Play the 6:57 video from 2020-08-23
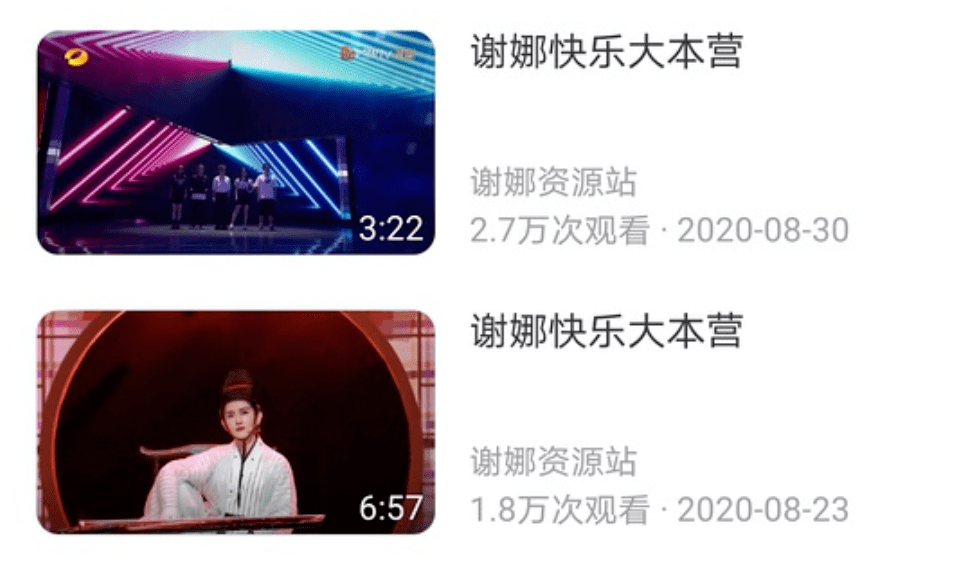This screenshot has height=568, width=956. click(x=236, y=421)
